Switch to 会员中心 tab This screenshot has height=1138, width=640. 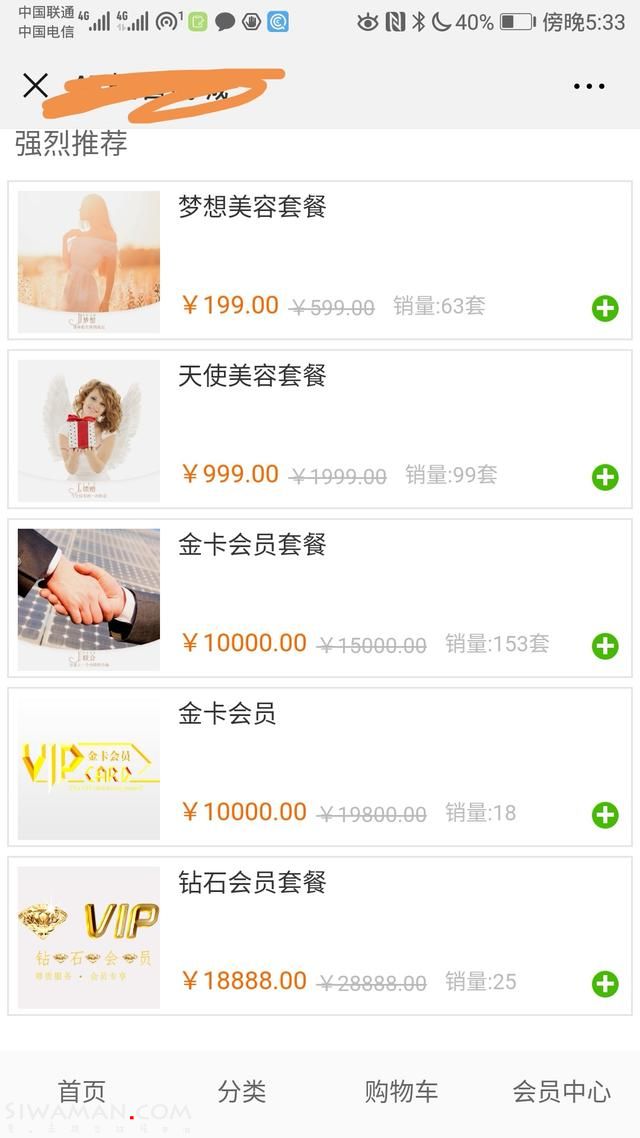click(561, 1091)
